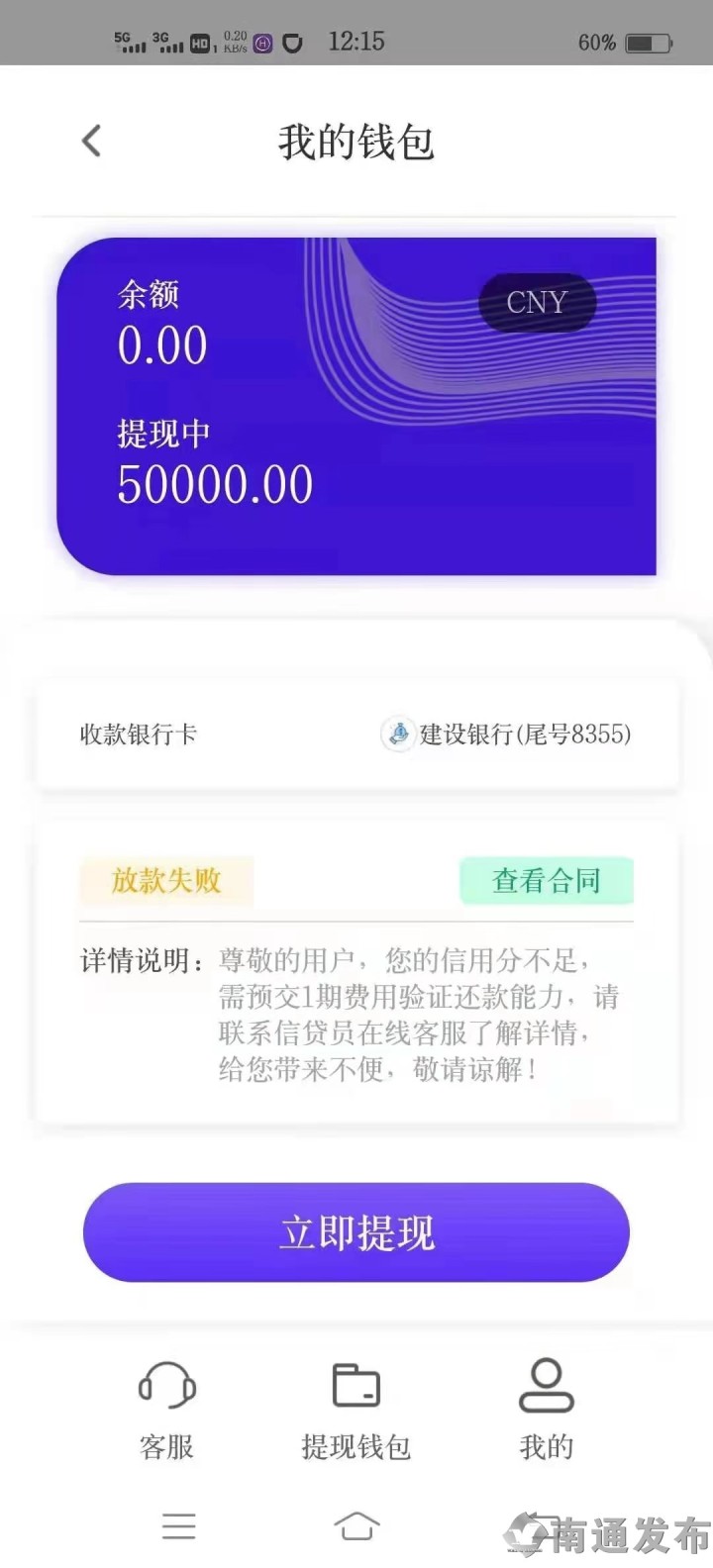Image resolution: width=713 pixels, height=1568 pixels.
Task: Go back from 我的钱包
Action: pyautogui.click(x=91, y=142)
